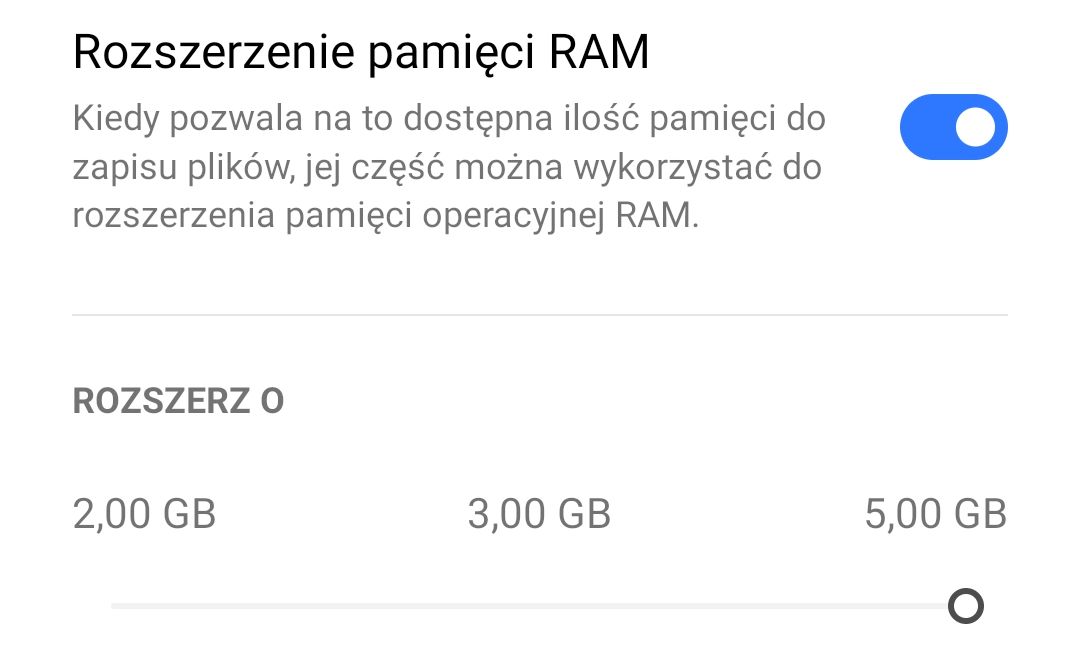Image resolution: width=1080 pixels, height=650 pixels.
Task: Set the slider to 2,00 GB
Action: (x=114, y=606)
